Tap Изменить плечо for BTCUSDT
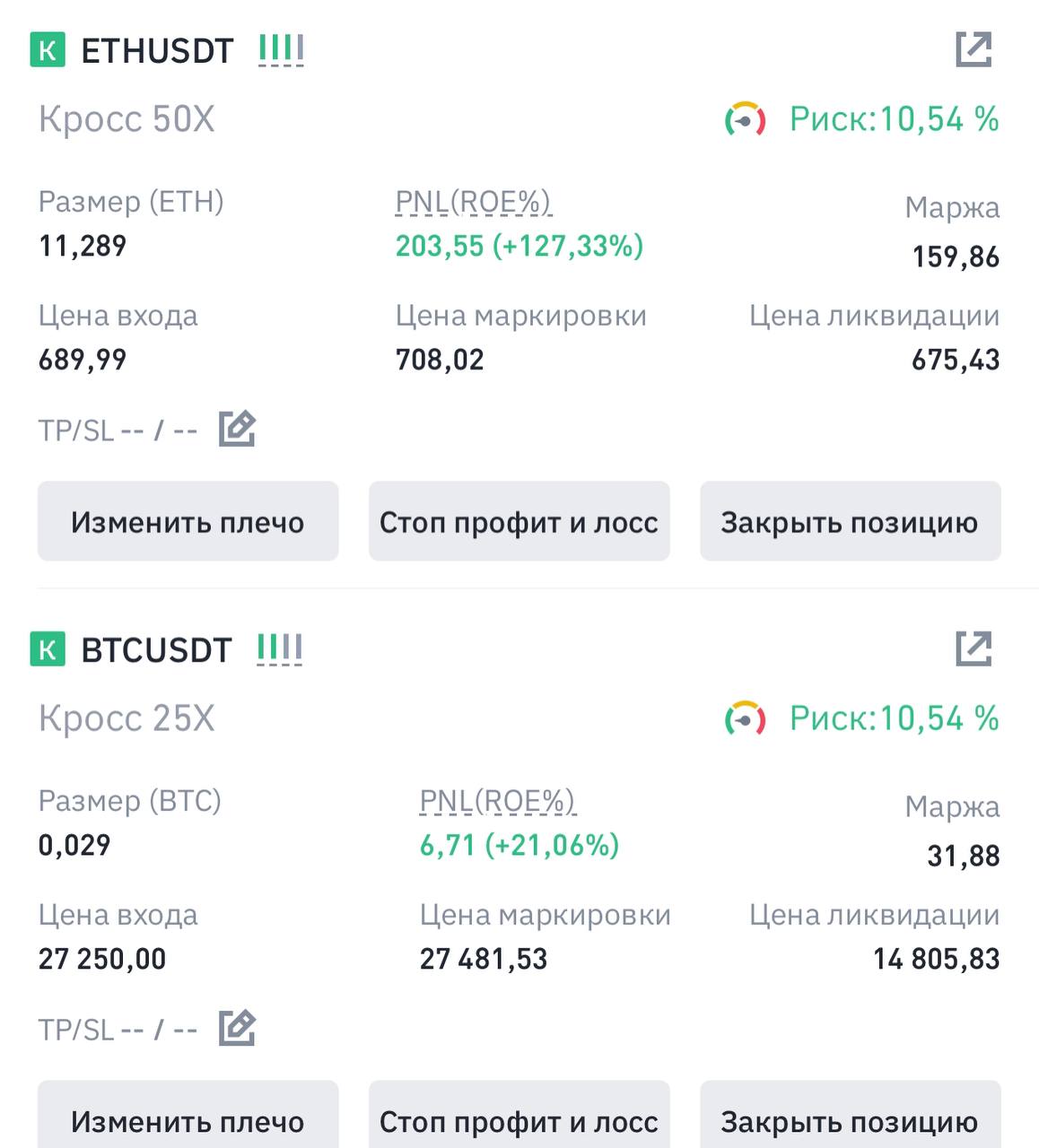1039x1148 pixels. [x=188, y=1119]
